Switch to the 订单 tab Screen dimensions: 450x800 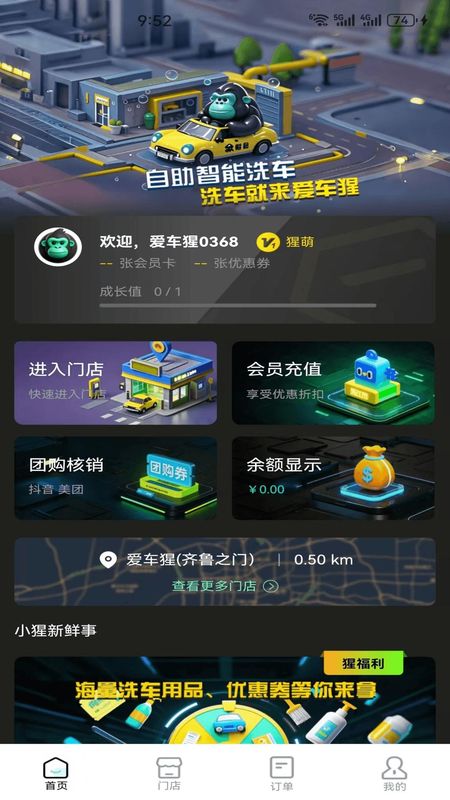coord(282,773)
